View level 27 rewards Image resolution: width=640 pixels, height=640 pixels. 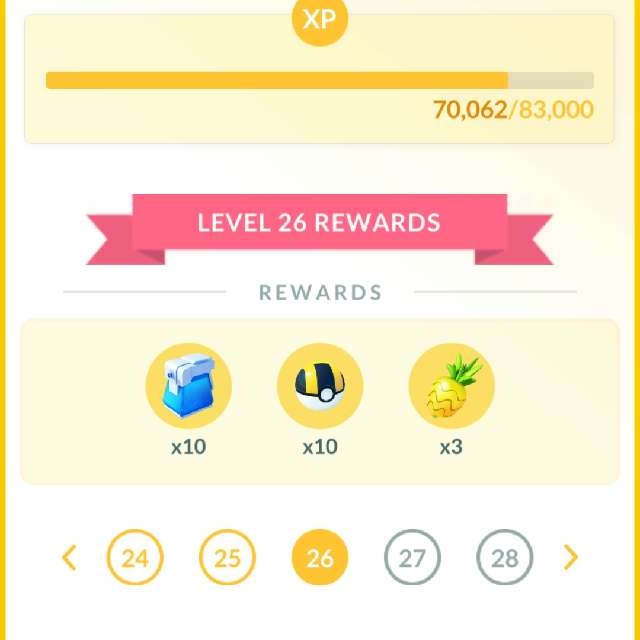[412, 557]
